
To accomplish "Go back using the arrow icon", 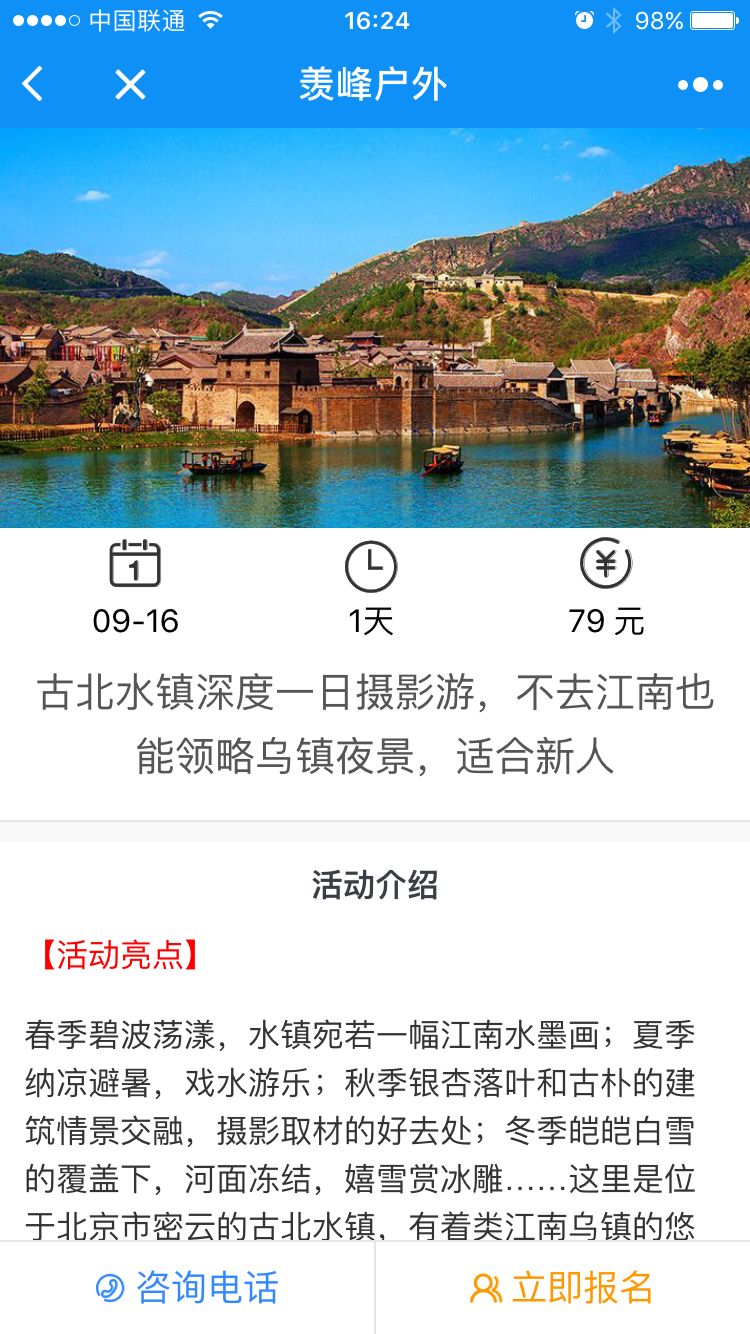I will point(33,85).
